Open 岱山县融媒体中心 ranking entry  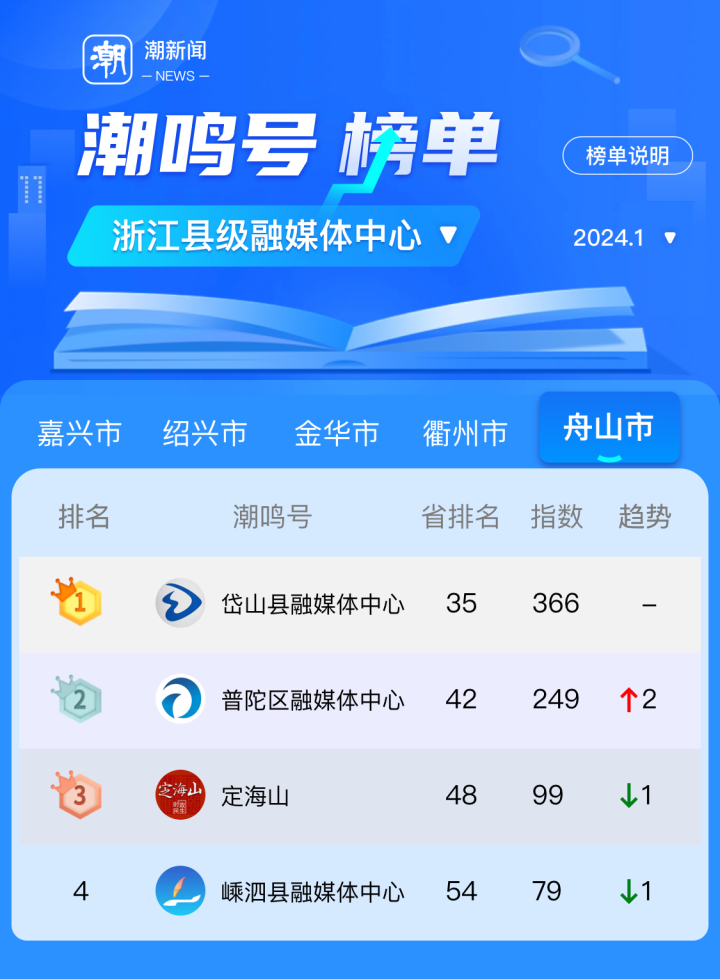tap(312, 604)
